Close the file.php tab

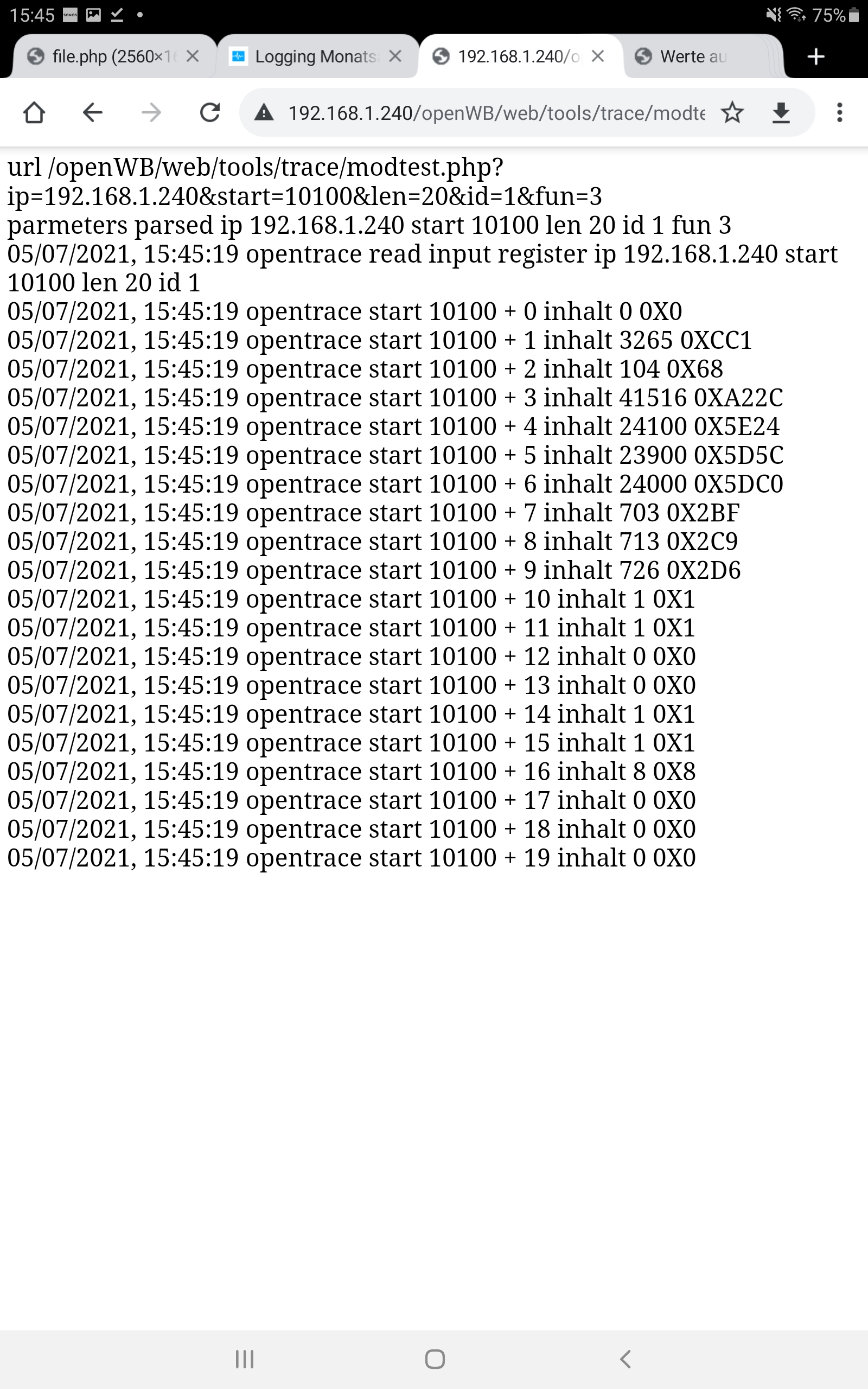tap(193, 56)
